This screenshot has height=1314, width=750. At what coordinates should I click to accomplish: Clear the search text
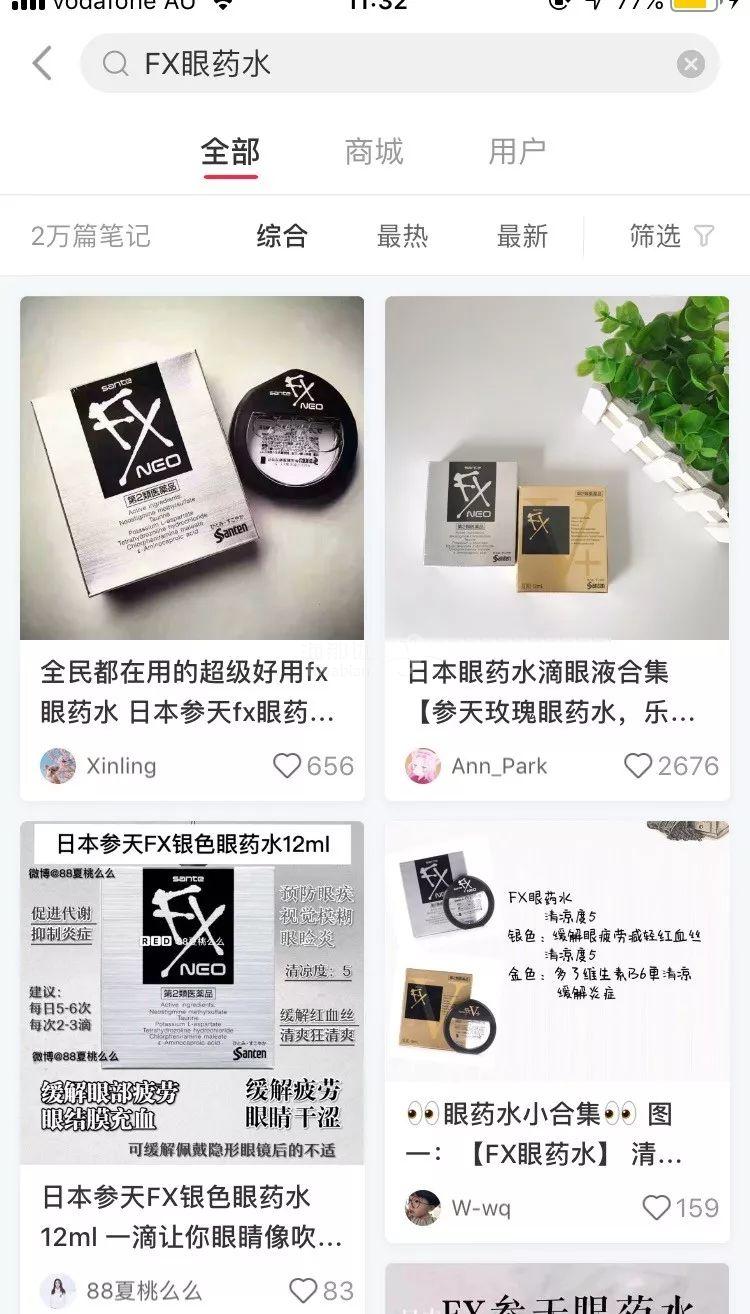690,64
